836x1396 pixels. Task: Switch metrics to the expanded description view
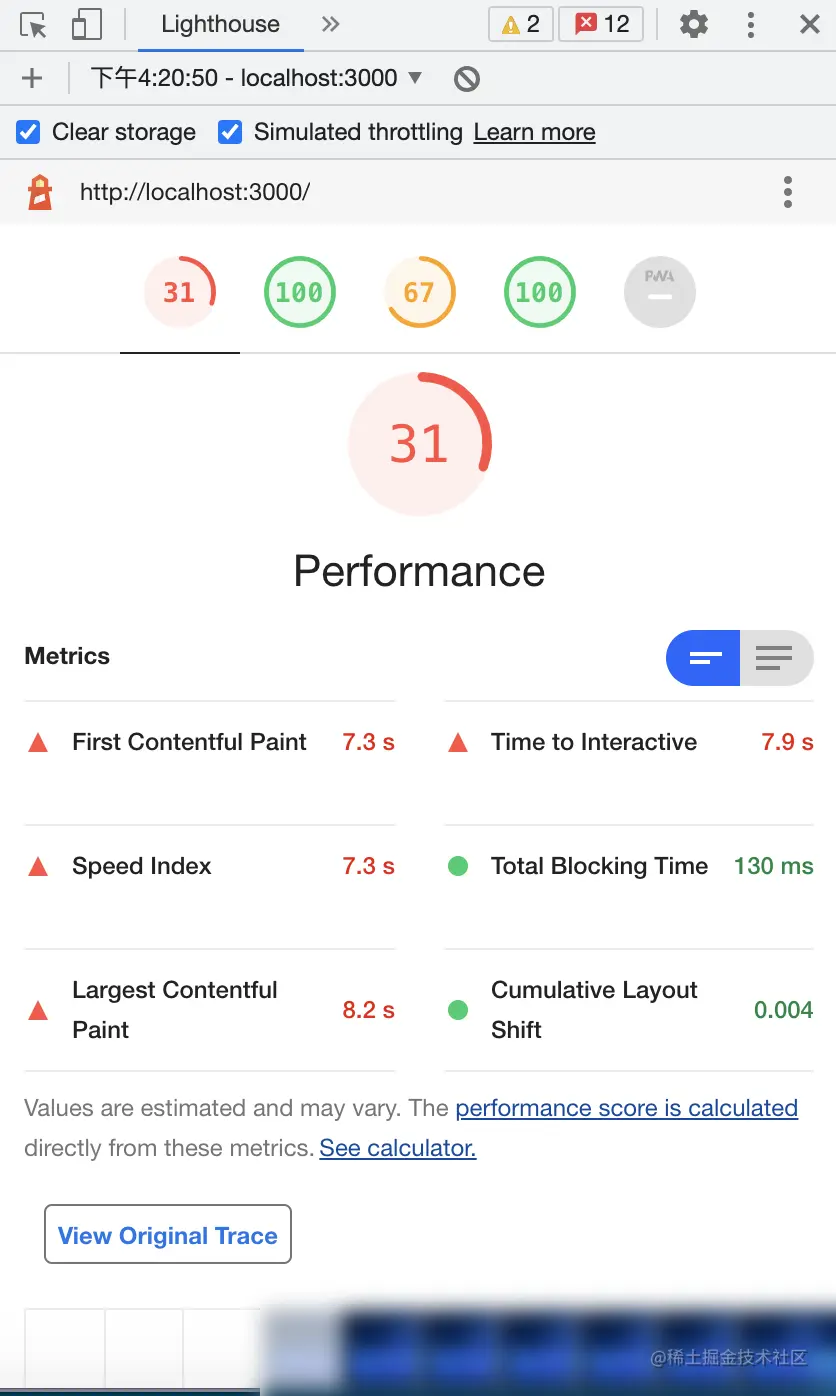tap(775, 658)
